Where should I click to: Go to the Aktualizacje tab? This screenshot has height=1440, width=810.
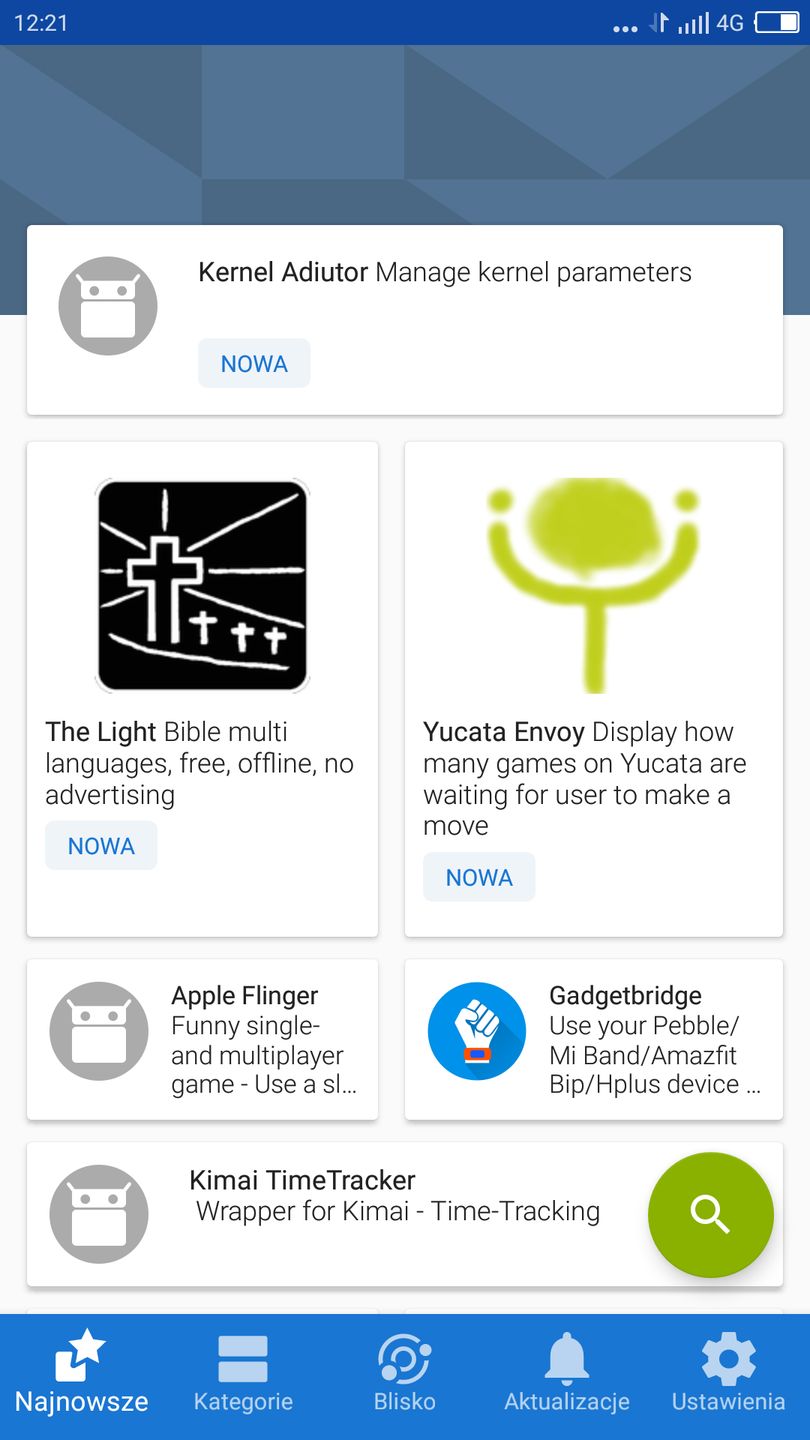[x=566, y=1376]
